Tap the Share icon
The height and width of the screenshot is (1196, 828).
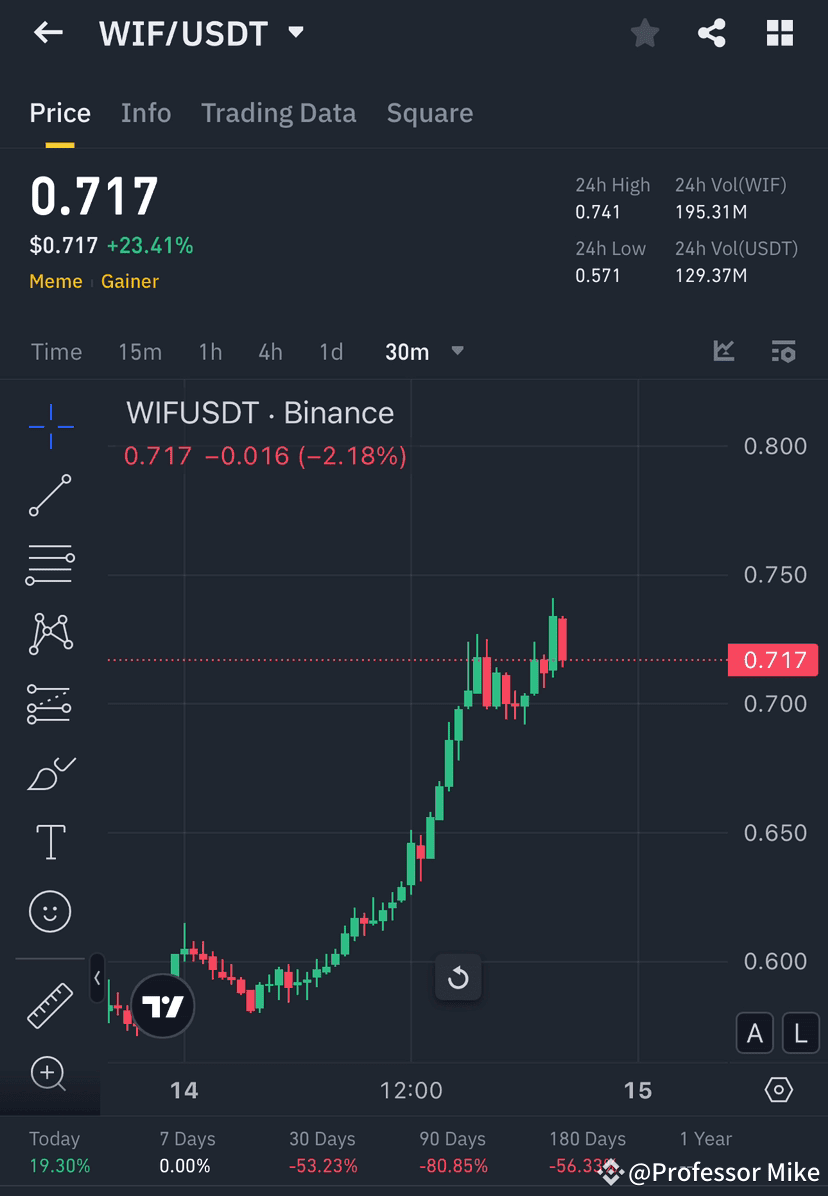point(712,33)
